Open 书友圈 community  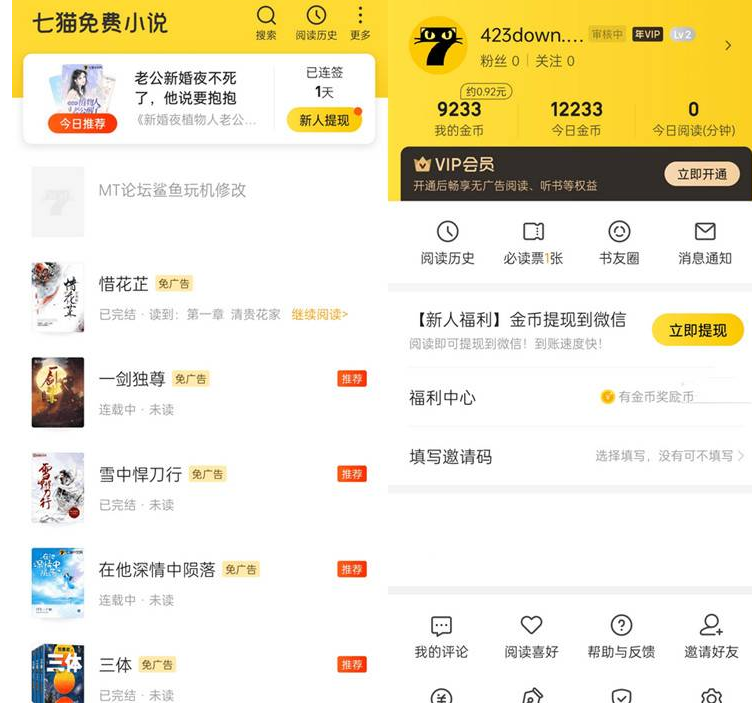click(619, 243)
